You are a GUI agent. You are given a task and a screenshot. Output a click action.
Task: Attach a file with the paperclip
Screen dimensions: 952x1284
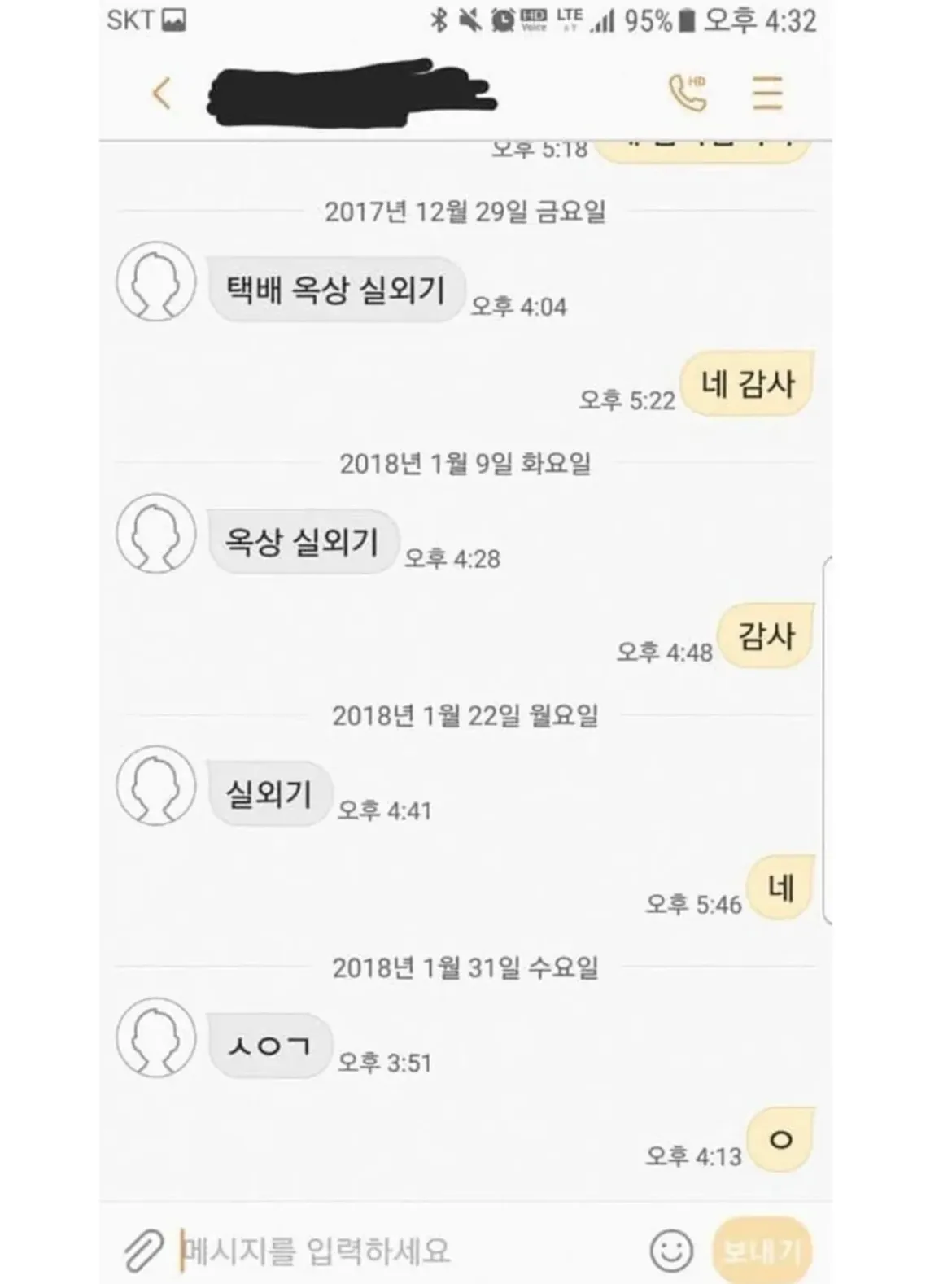pyautogui.click(x=144, y=1250)
